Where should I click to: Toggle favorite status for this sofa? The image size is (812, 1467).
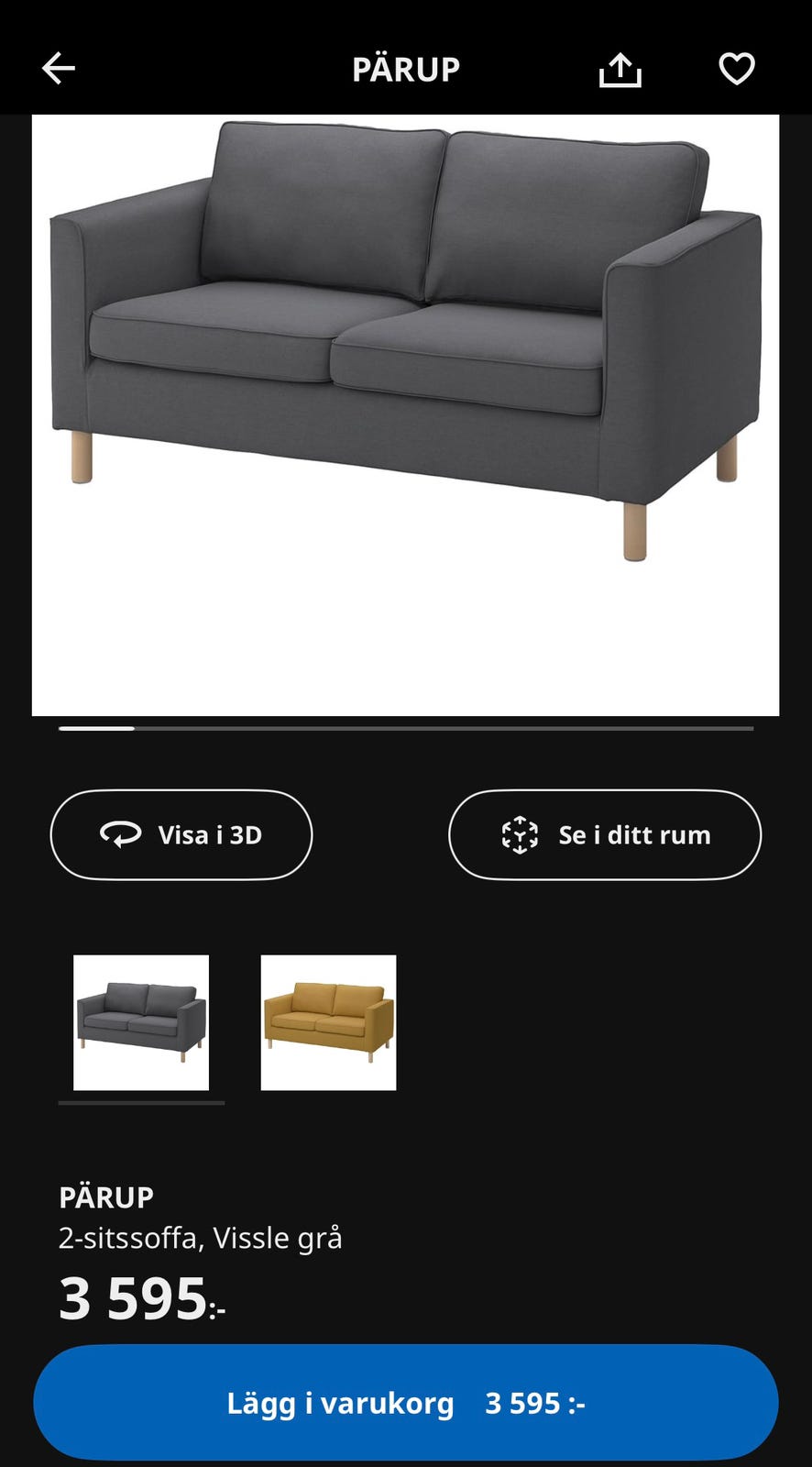coord(736,68)
